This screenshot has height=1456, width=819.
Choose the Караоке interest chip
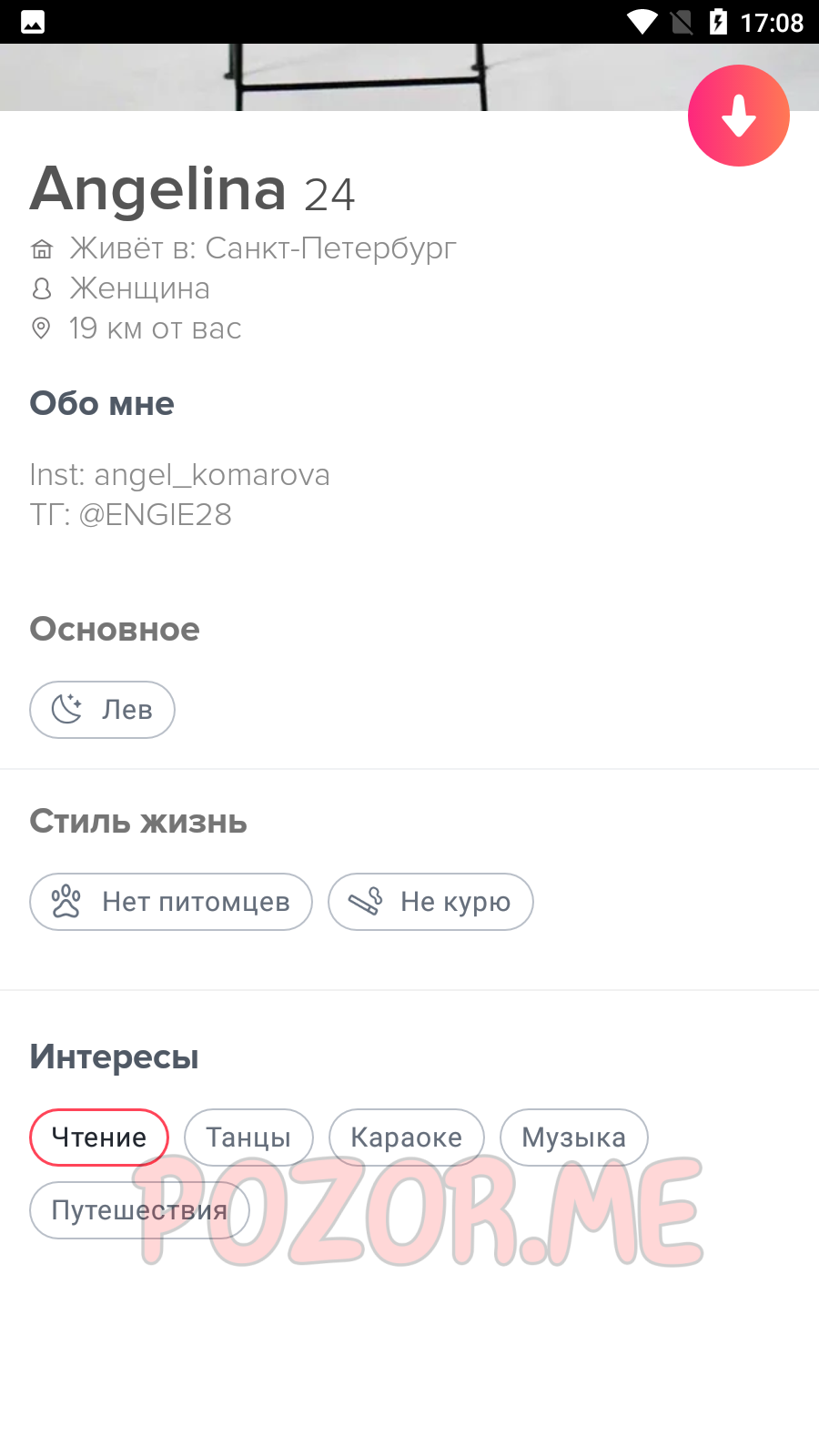coord(406,1137)
